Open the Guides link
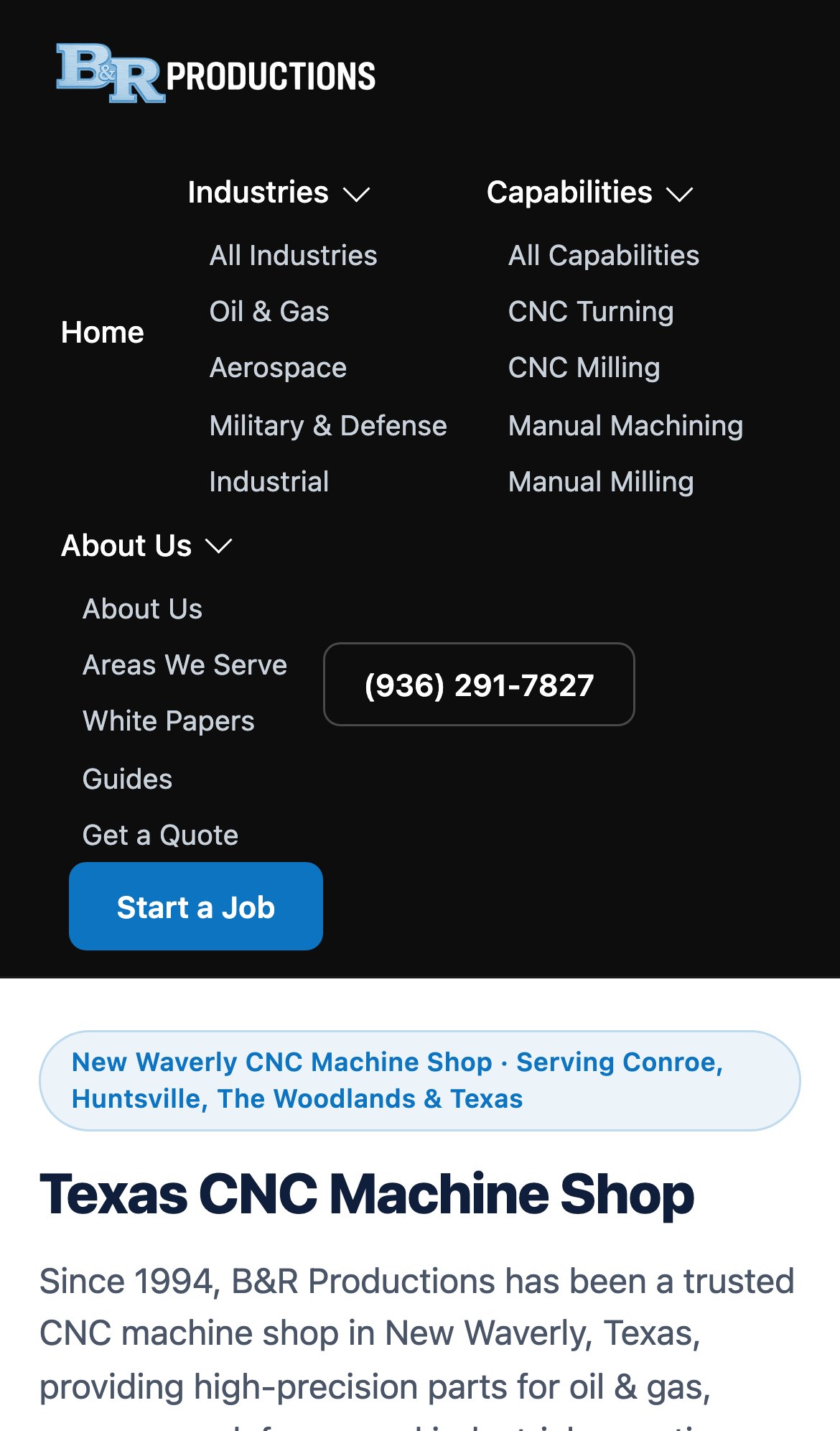The image size is (840, 1431). tap(127, 779)
